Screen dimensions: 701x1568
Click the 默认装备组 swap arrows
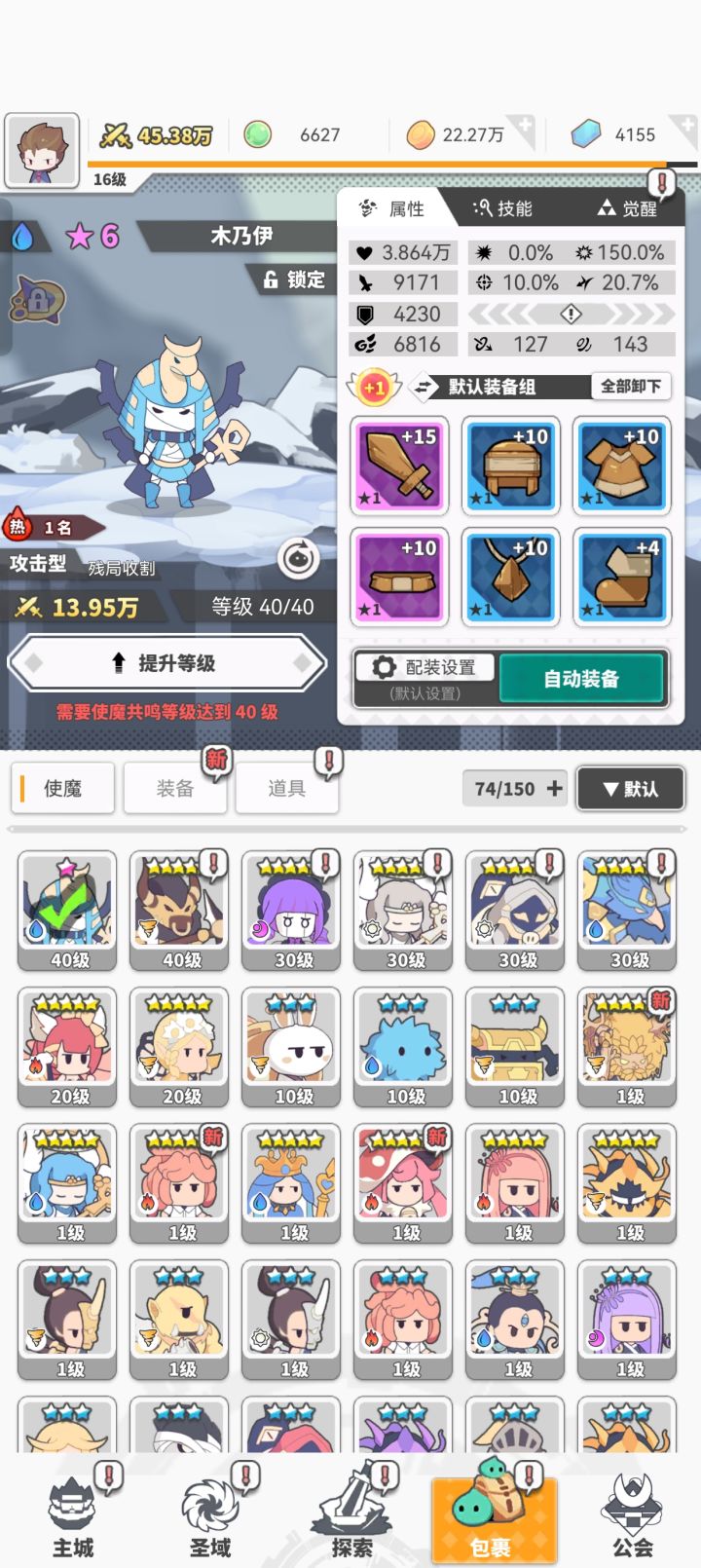pyautogui.click(x=422, y=387)
